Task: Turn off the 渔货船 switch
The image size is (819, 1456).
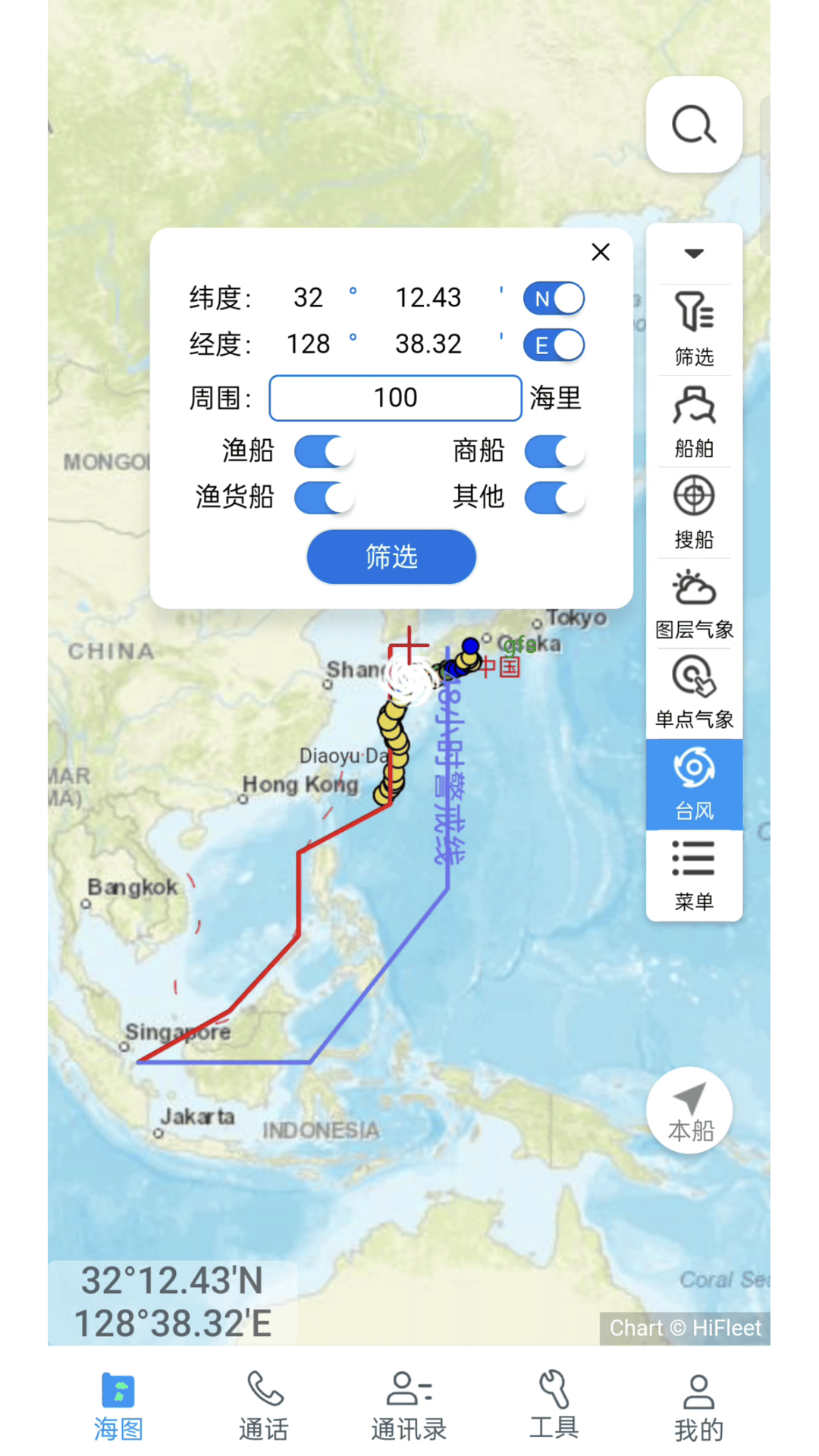Action: (x=324, y=498)
